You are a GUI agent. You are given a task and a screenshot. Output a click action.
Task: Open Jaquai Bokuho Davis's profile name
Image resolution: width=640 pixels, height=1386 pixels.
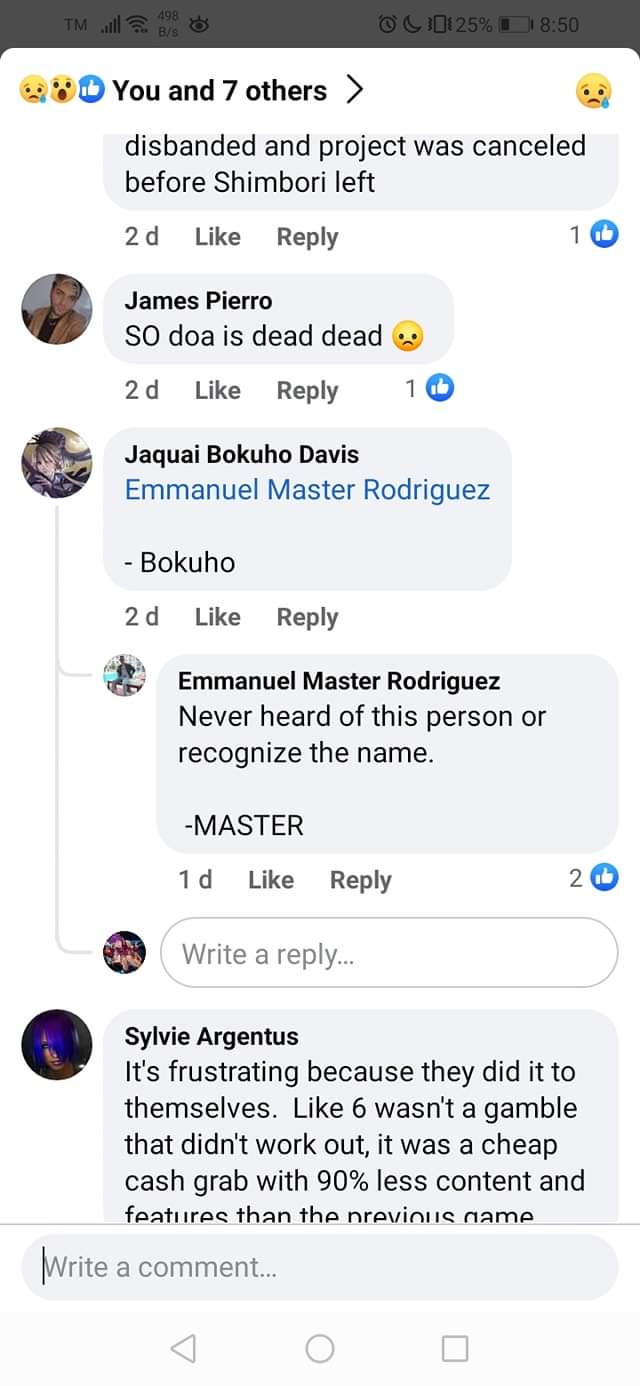coord(241,454)
